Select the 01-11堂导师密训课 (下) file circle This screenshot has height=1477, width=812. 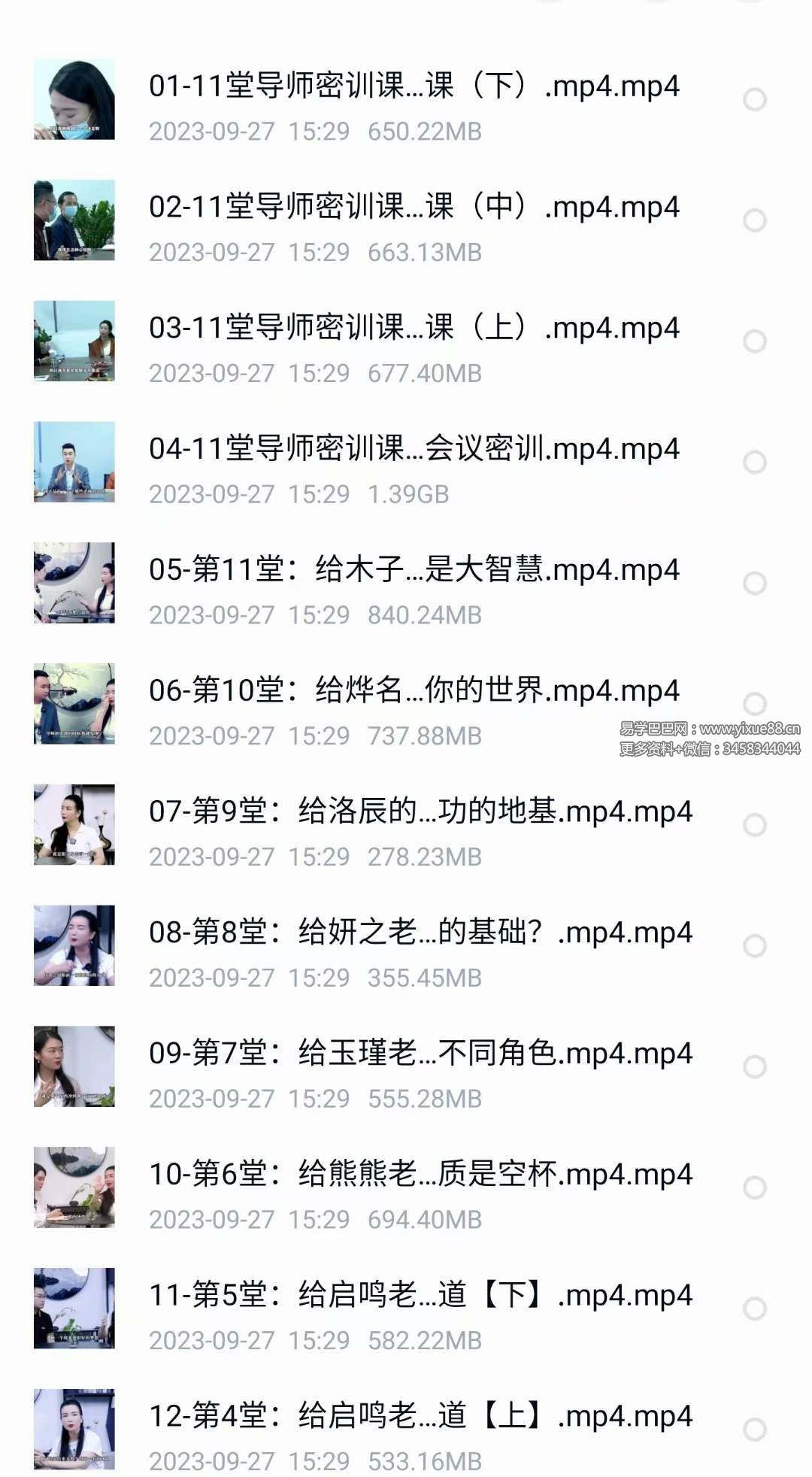754,99
